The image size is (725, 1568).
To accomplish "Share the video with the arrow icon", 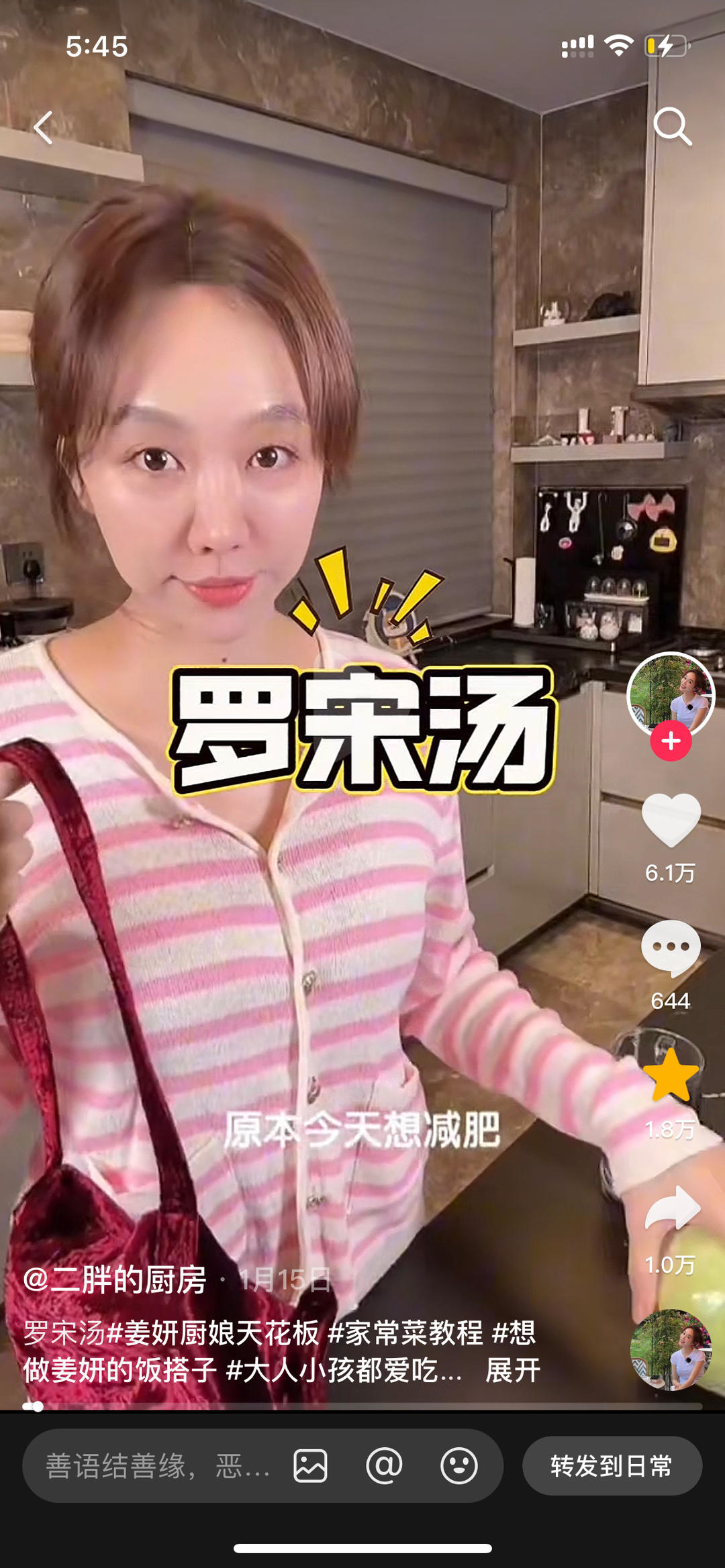I will (x=672, y=1208).
